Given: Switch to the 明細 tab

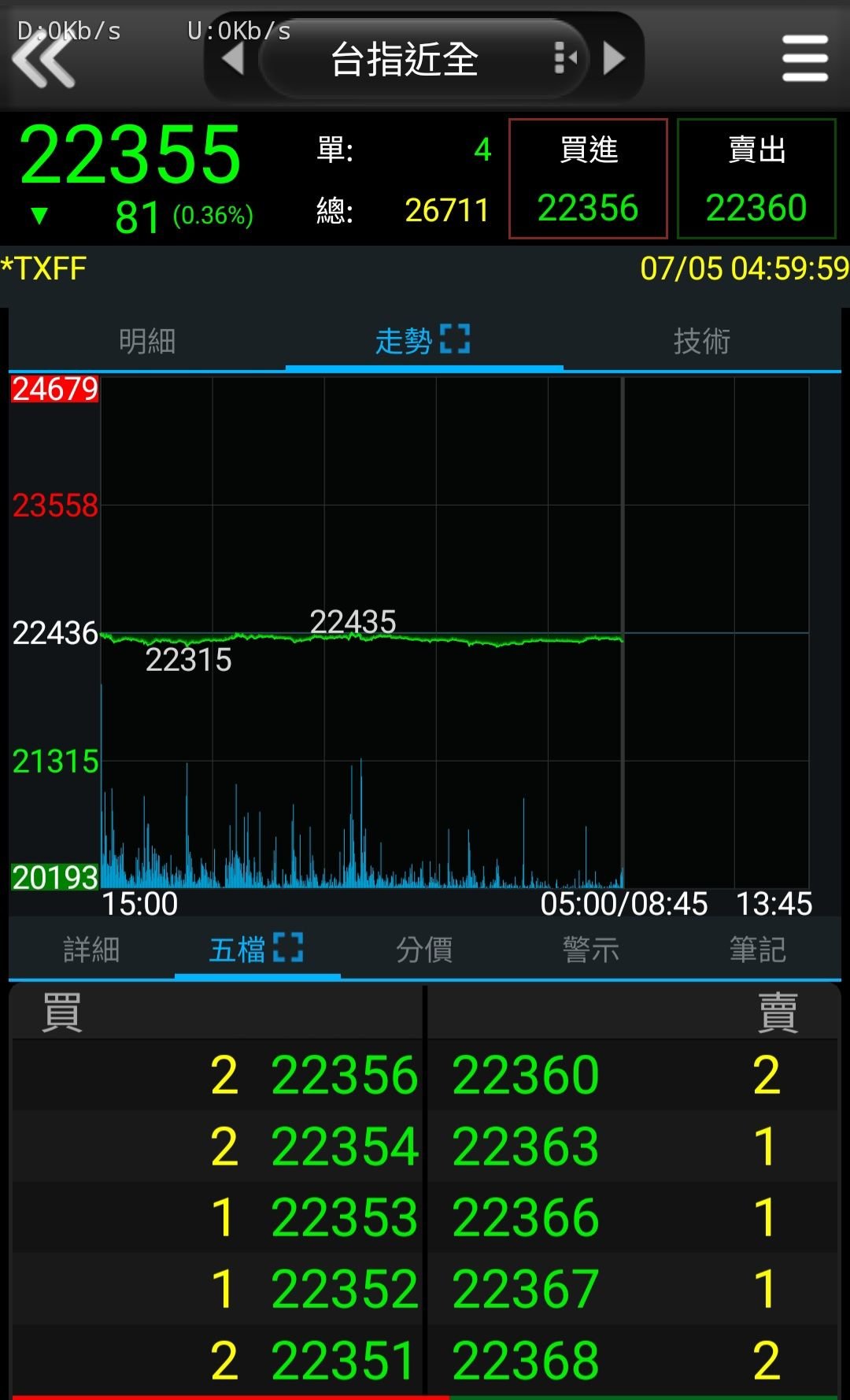Looking at the screenshot, I should [147, 342].
